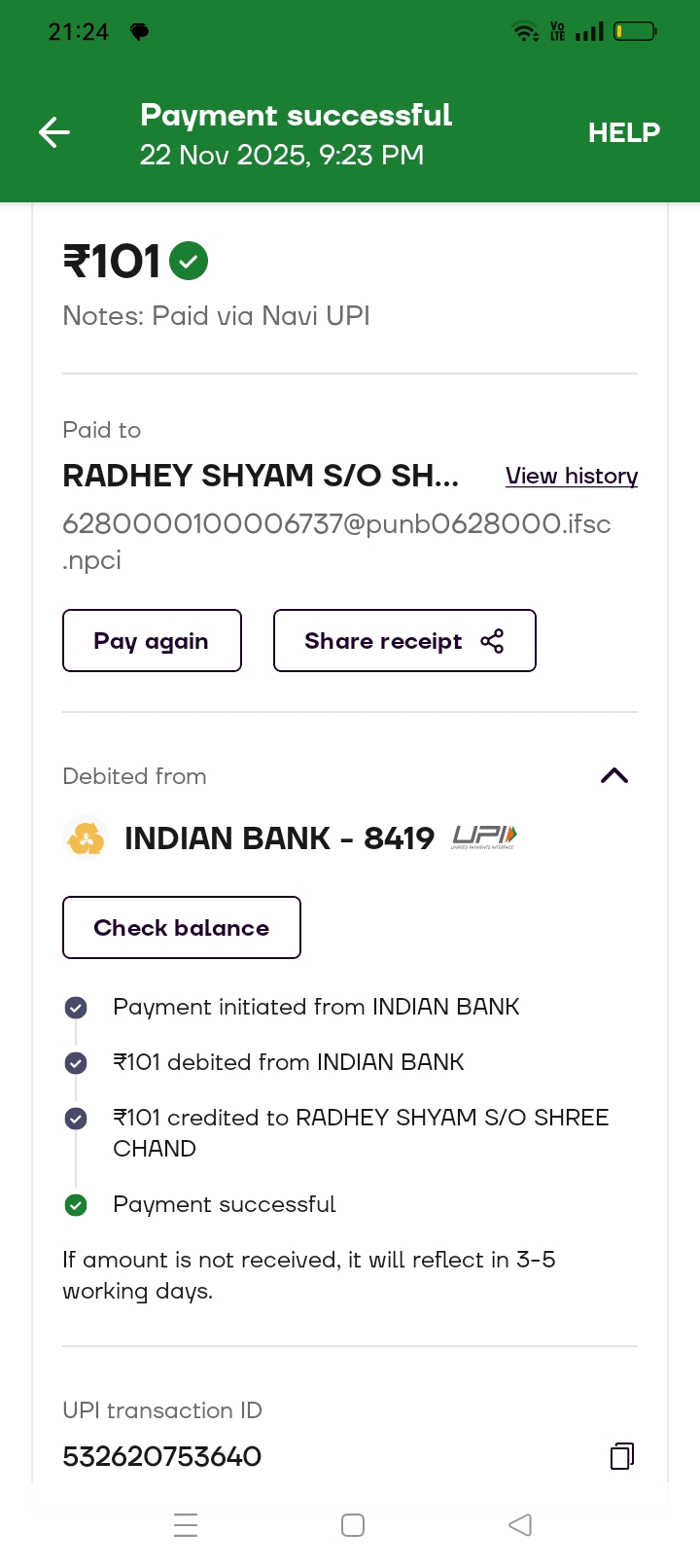This screenshot has width=700, height=1568.
Task: Collapse the Debited from section
Action: pyautogui.click(x=614, y=775)
